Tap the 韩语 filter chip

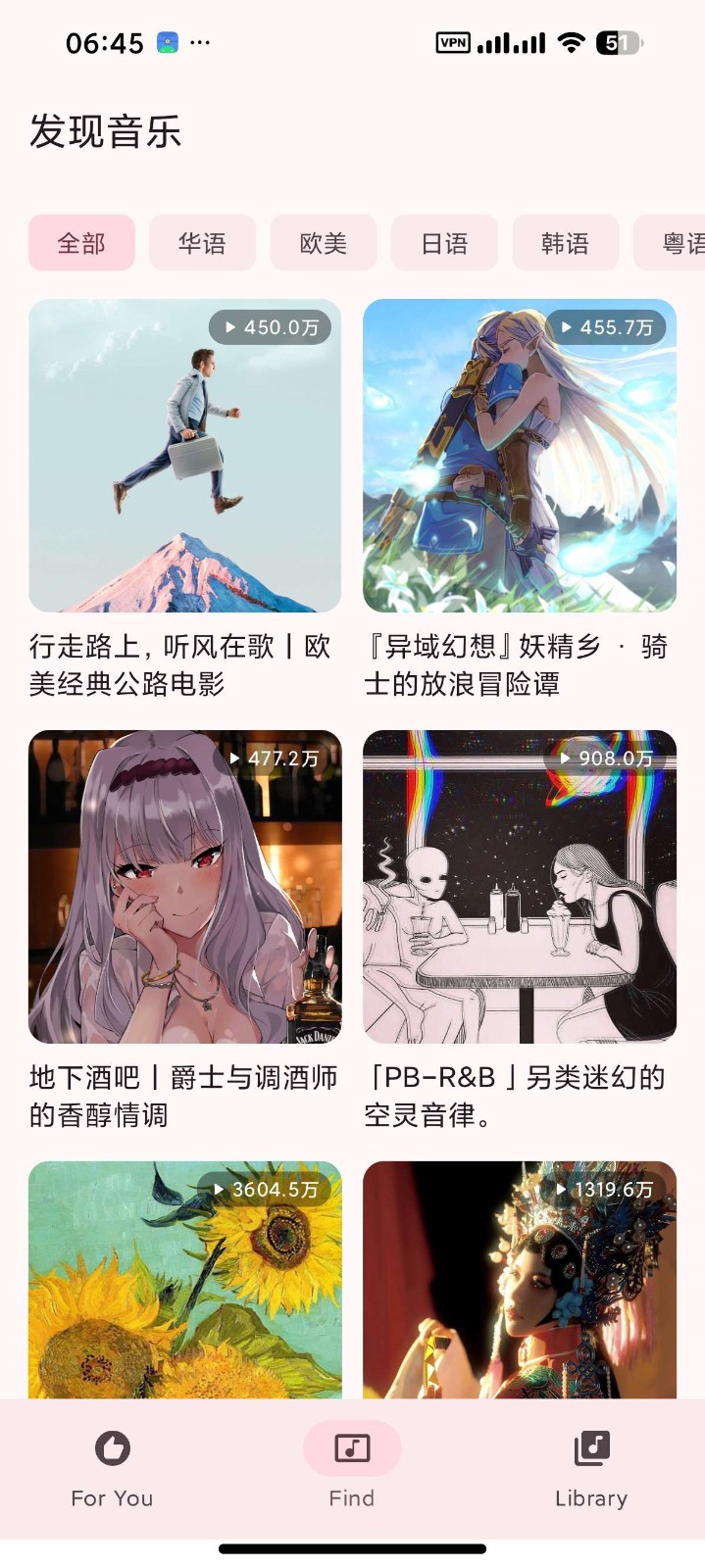pyautogui.click(x=565, y=243)
